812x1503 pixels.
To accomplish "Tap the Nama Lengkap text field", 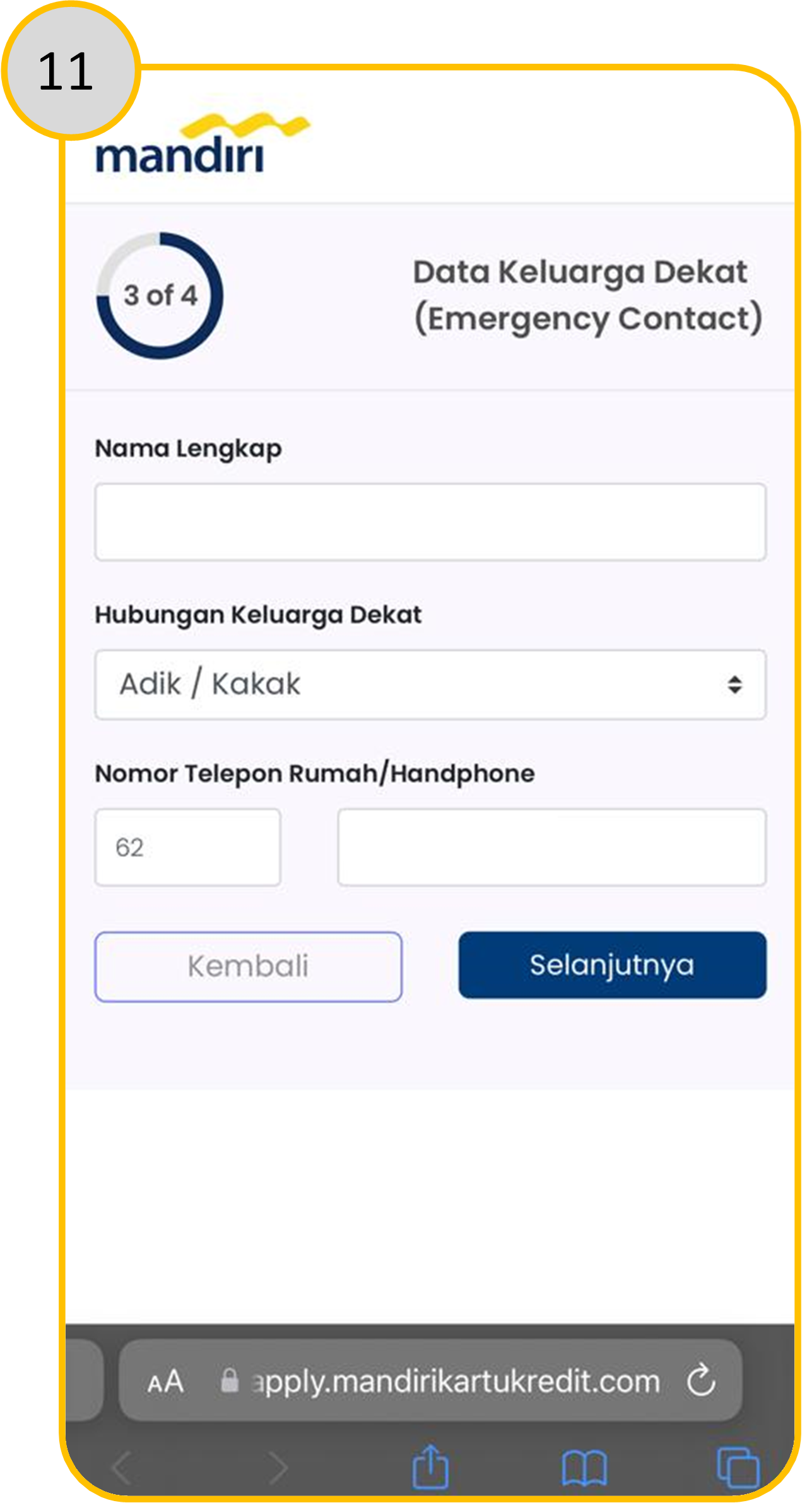I will pyautogui.click(x=430, y=522).
